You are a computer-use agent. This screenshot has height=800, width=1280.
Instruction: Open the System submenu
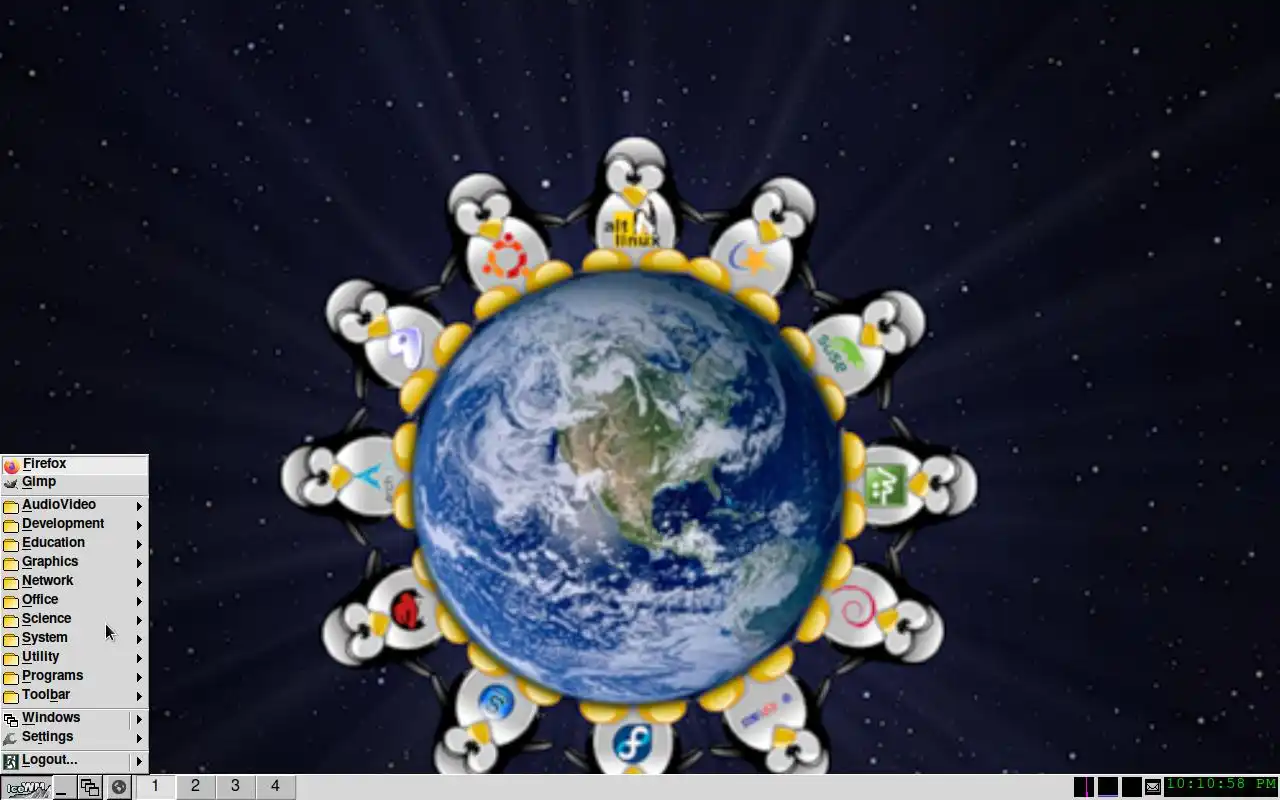tap(45, 638)
